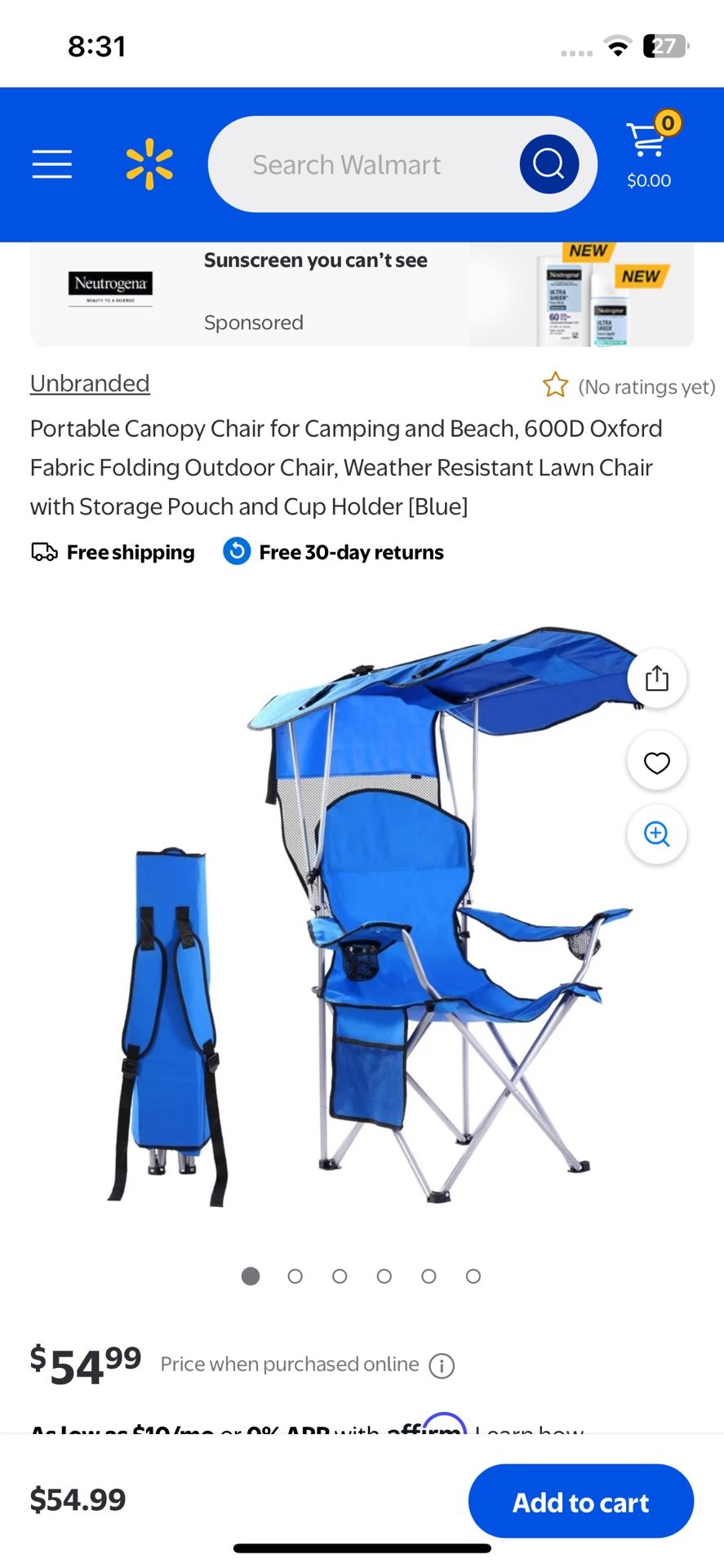View the product ratings section
724x1568 pixels.
[629, 385]
